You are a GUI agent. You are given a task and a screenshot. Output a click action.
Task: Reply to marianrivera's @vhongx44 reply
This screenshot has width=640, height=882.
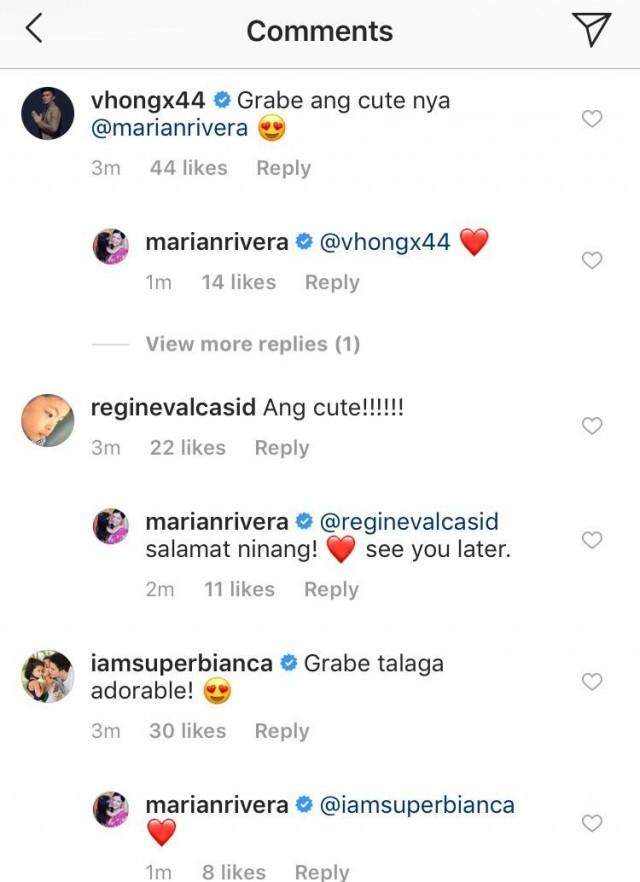pos(331,283)
